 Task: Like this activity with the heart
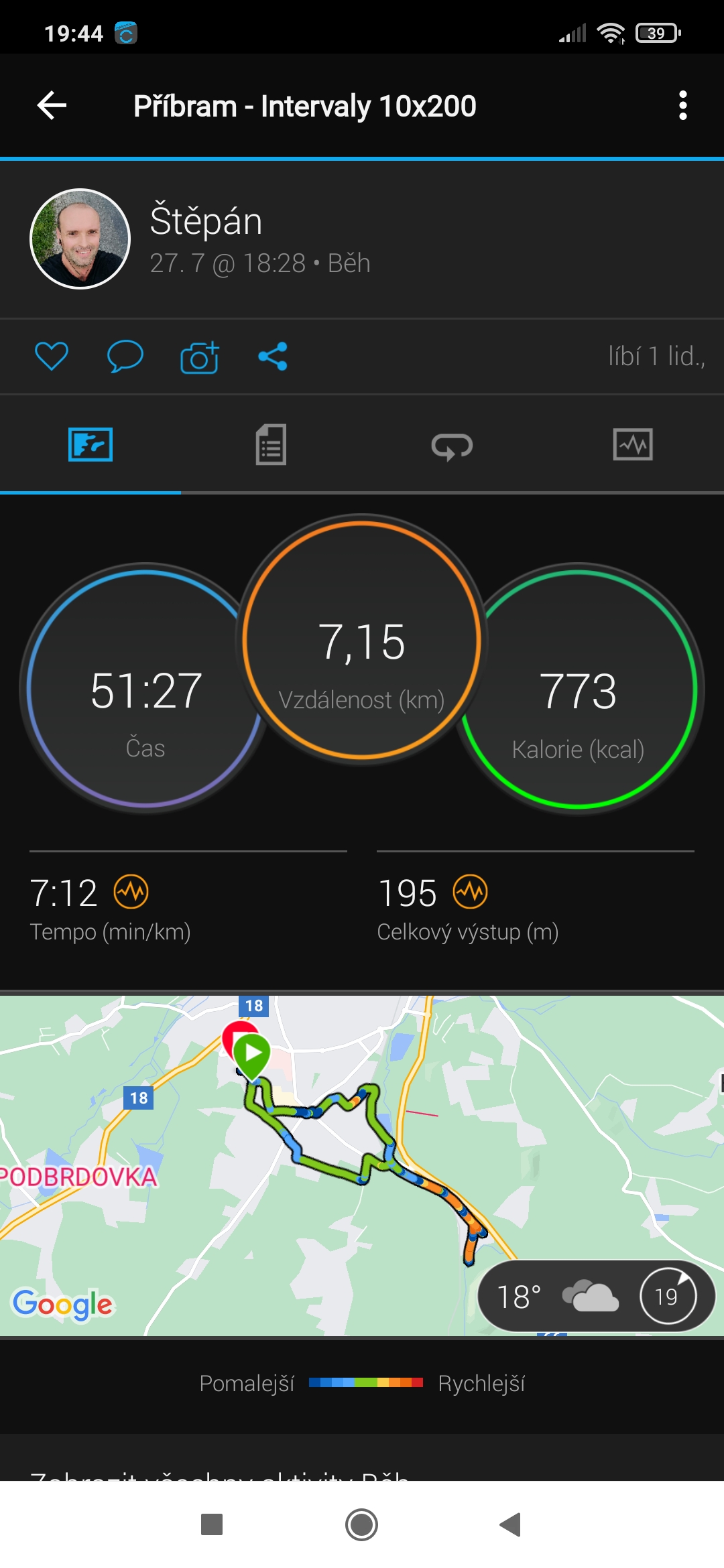[52, 356]
